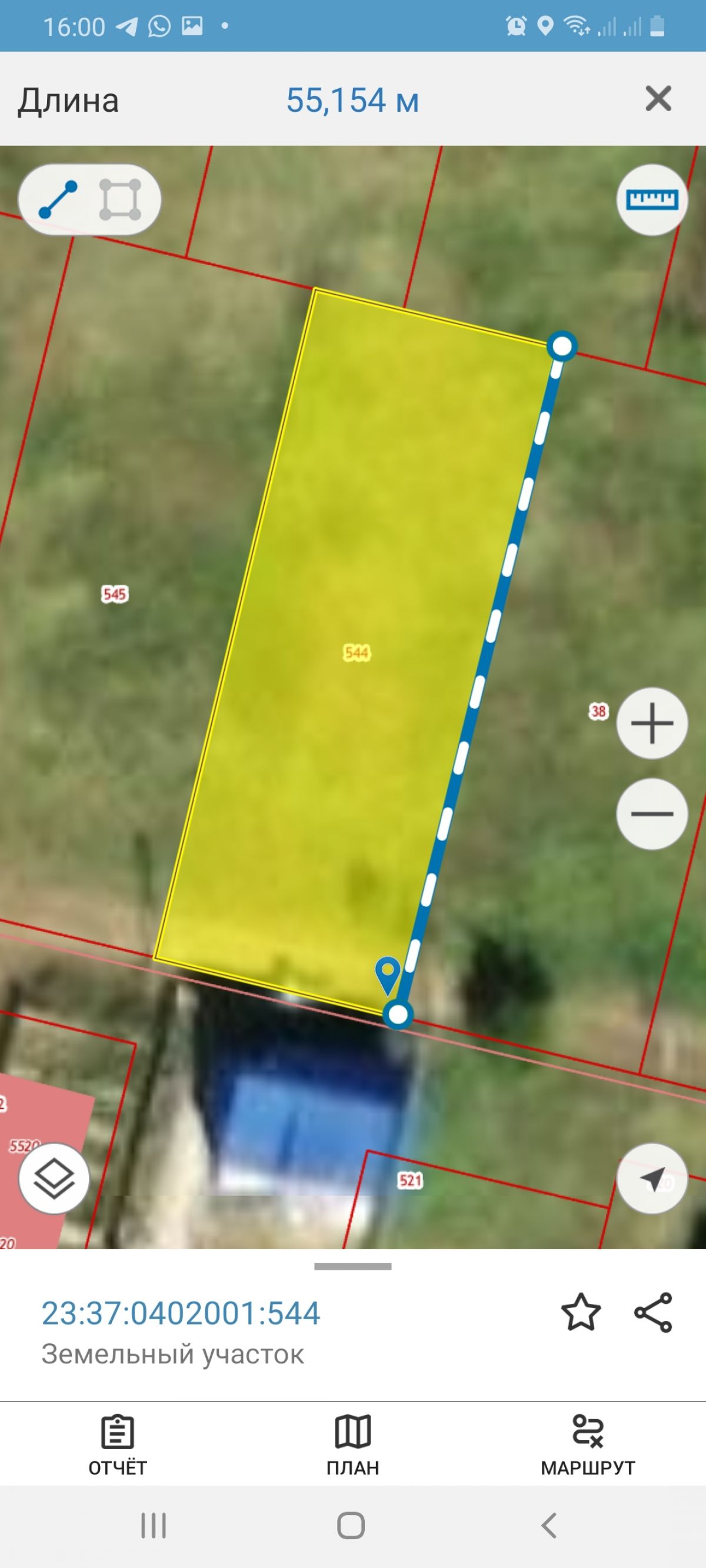Zoom in on the map
This screenshot has width=706, height=1568.
[652, 723]
